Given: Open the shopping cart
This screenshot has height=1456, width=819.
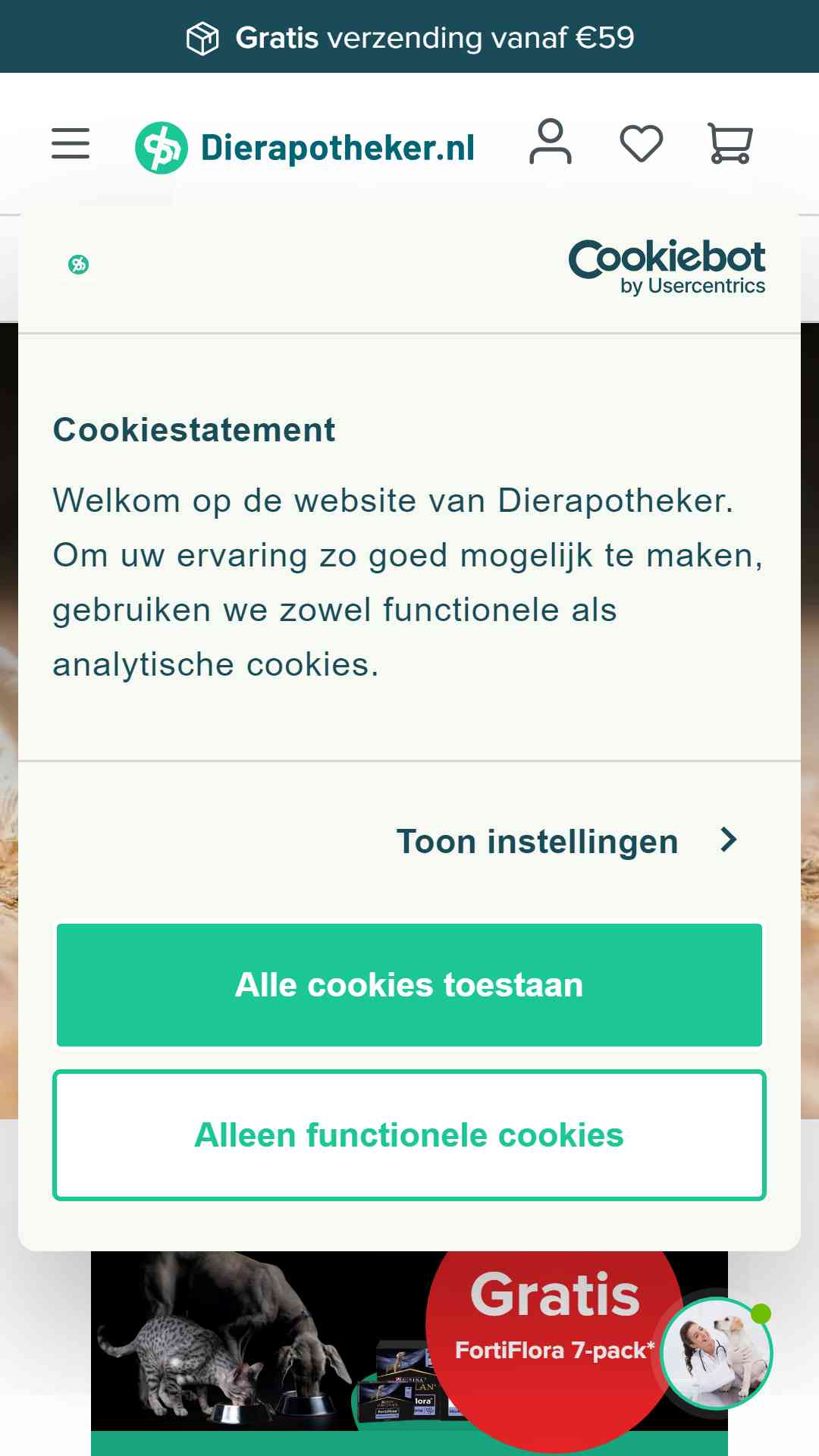Looking at the screenshot, I should pyautogui.click(x=730, y=143).
